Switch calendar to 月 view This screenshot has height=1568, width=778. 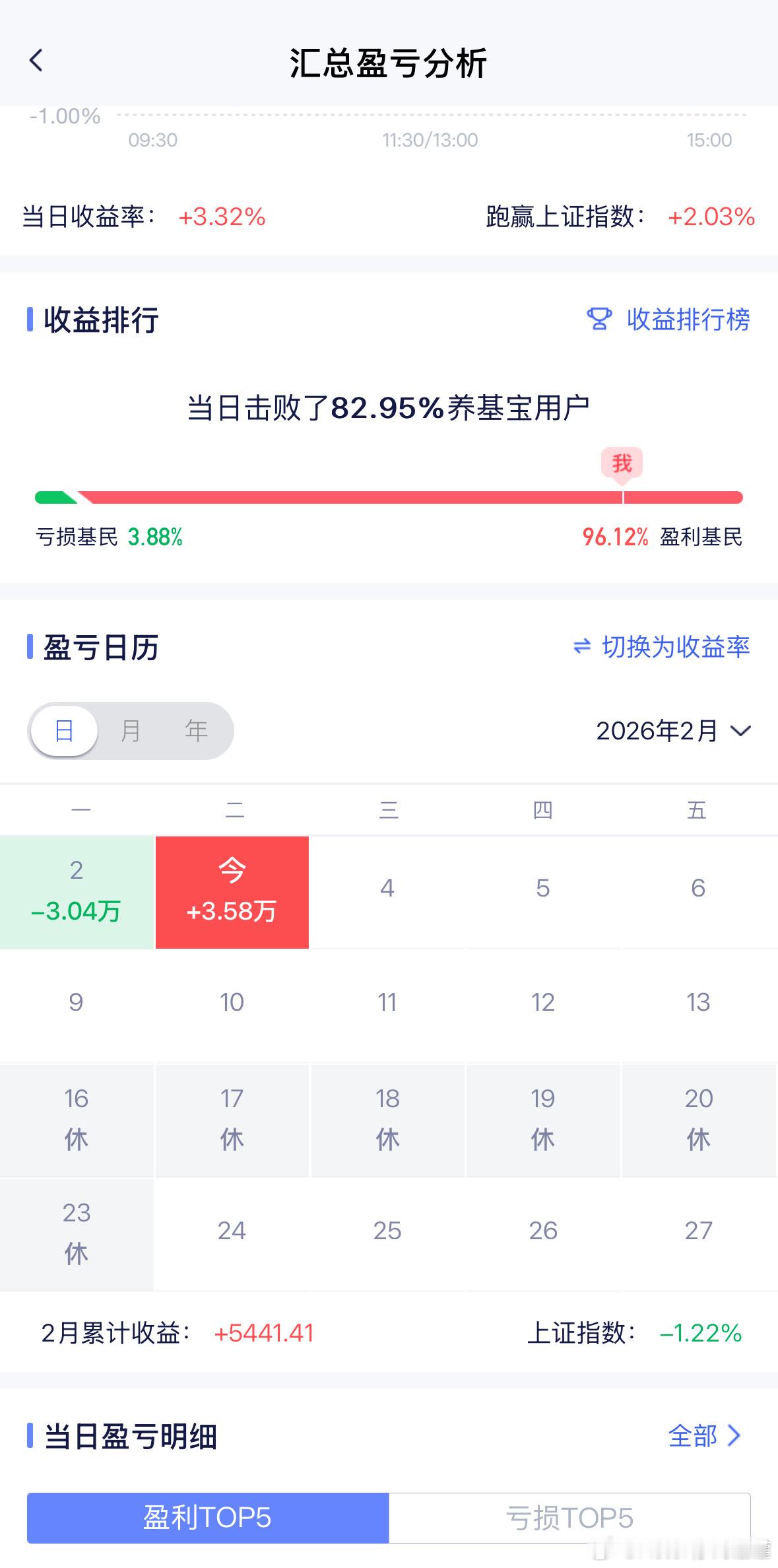coord(131,731)
